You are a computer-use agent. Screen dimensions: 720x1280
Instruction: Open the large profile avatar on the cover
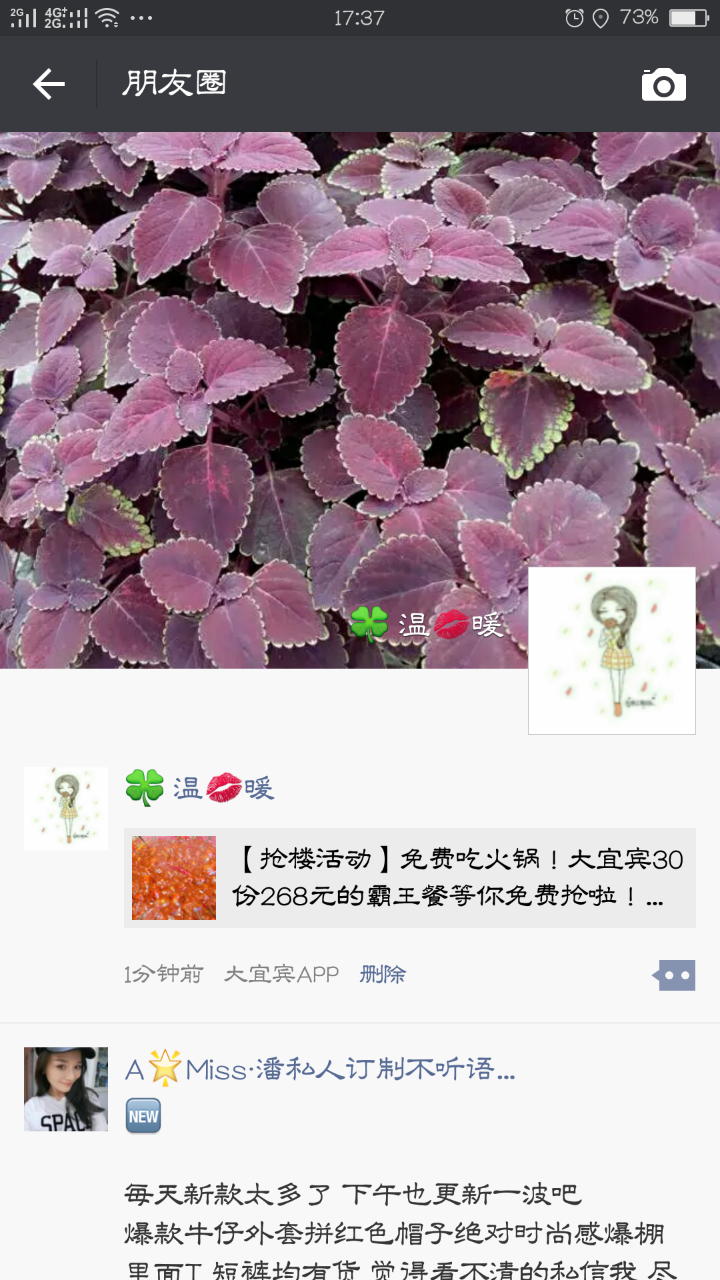pyautogui.click(x=611, y=651)
